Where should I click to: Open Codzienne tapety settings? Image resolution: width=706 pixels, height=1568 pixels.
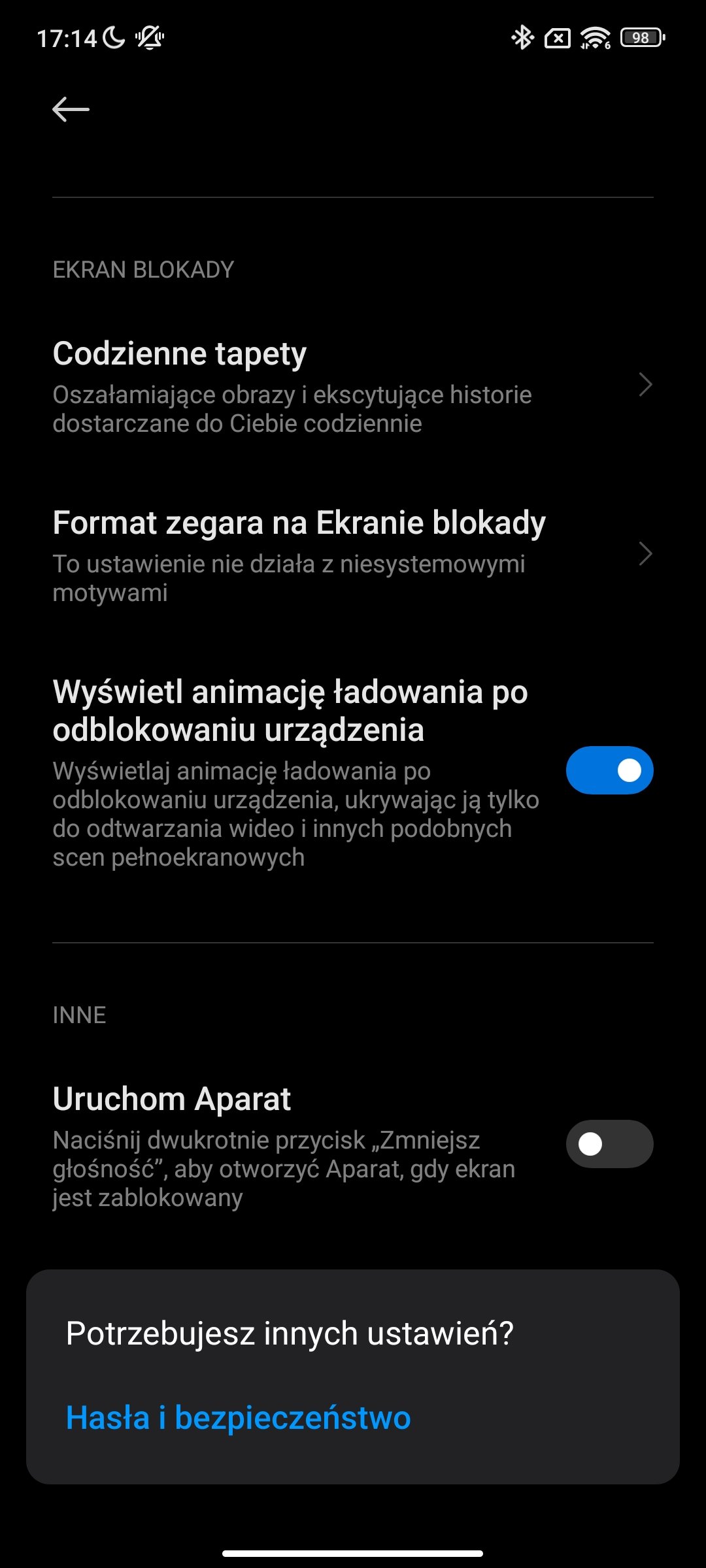353,386
